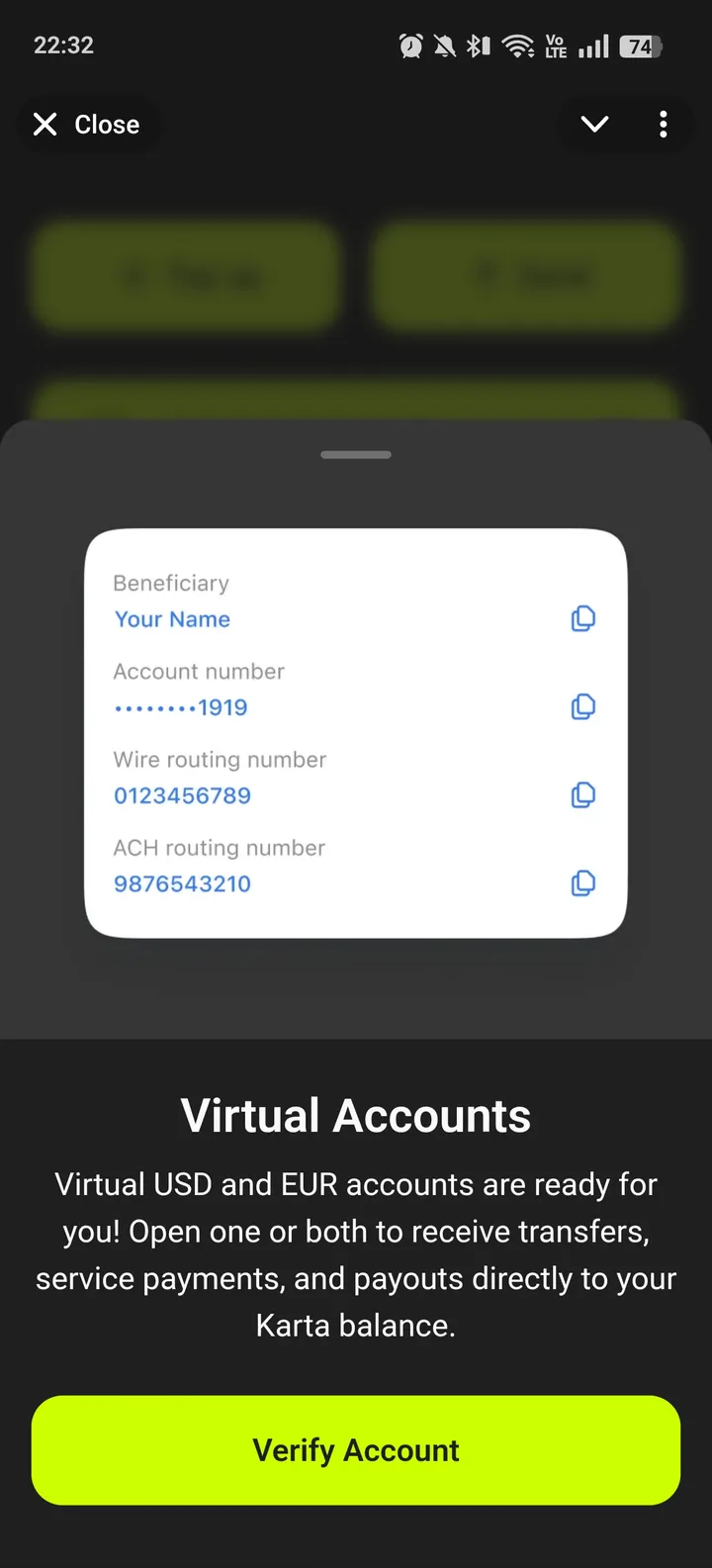
Task: Tap the Bluetooth status icon
Action: point(478,45)
